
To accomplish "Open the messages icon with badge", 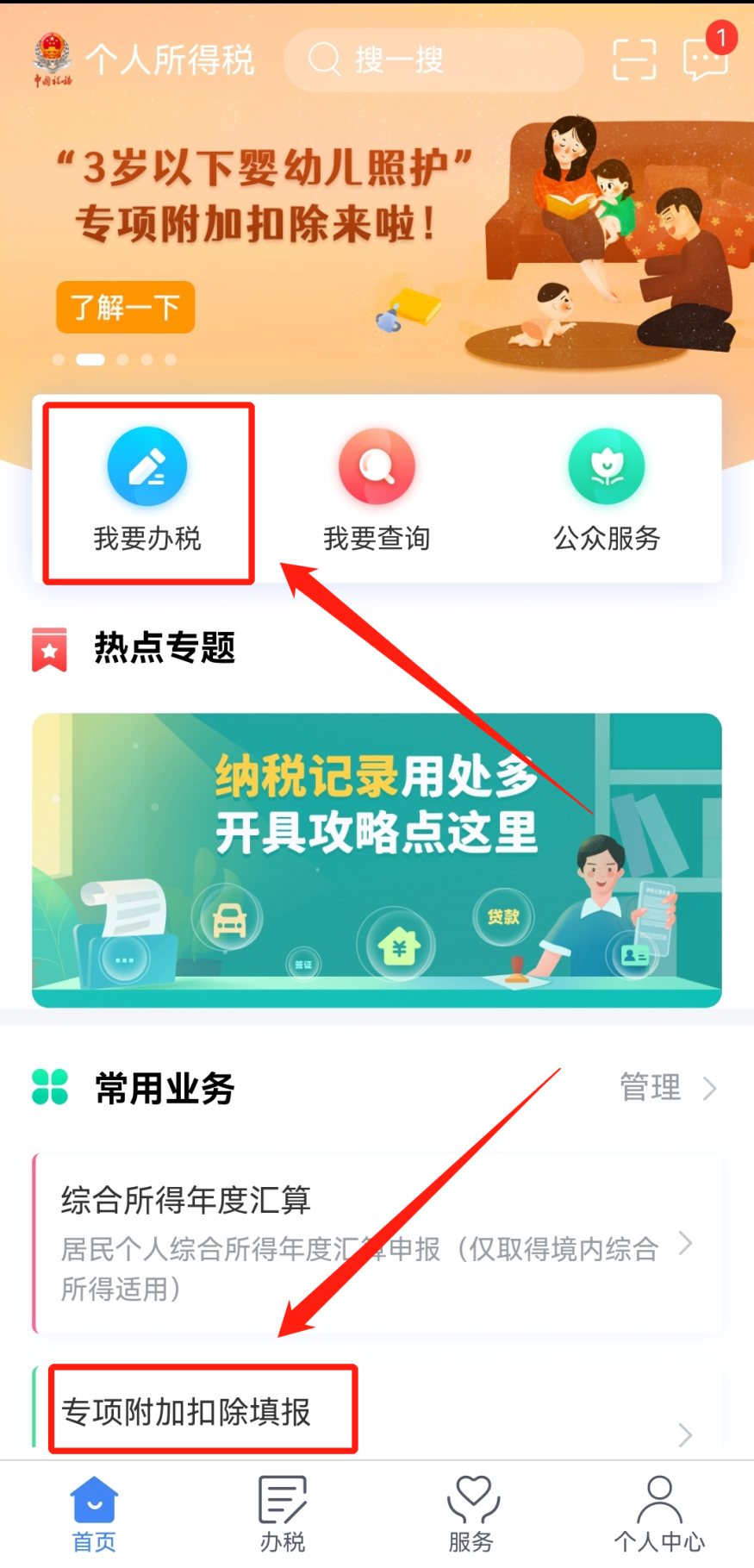I will click(x=705, y=59).
